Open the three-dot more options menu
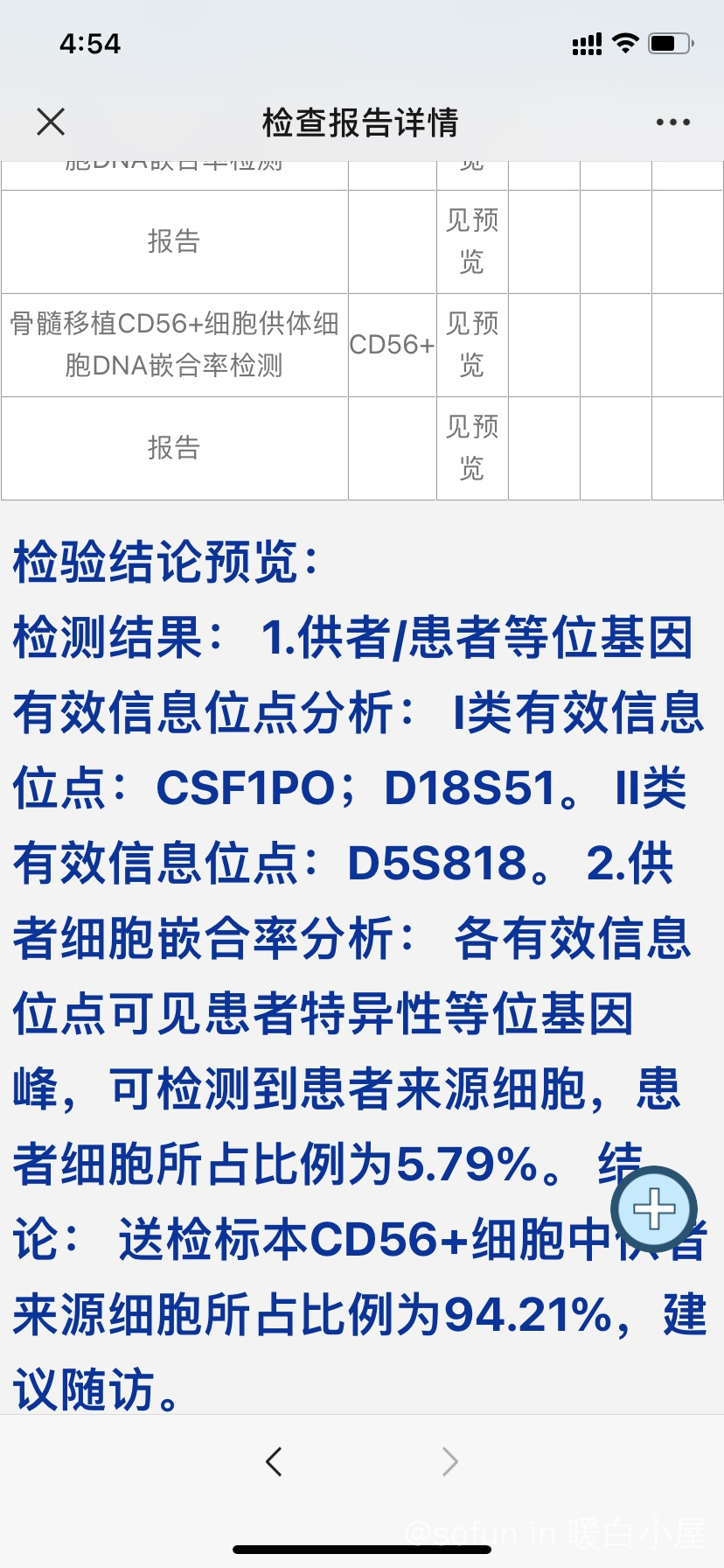This screenshot has width=724, height=1568. (672, 122)
